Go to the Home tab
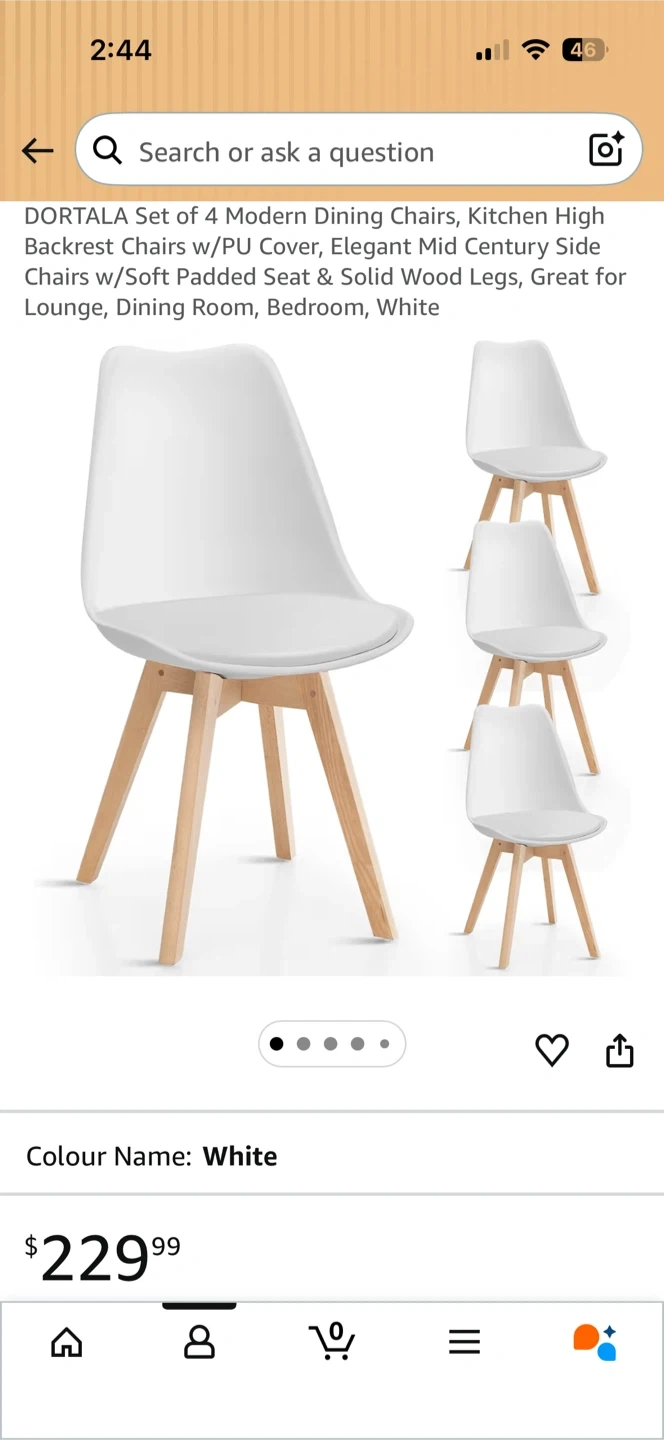Screen dimensions: 664x1440 [x=67, y=1342]
